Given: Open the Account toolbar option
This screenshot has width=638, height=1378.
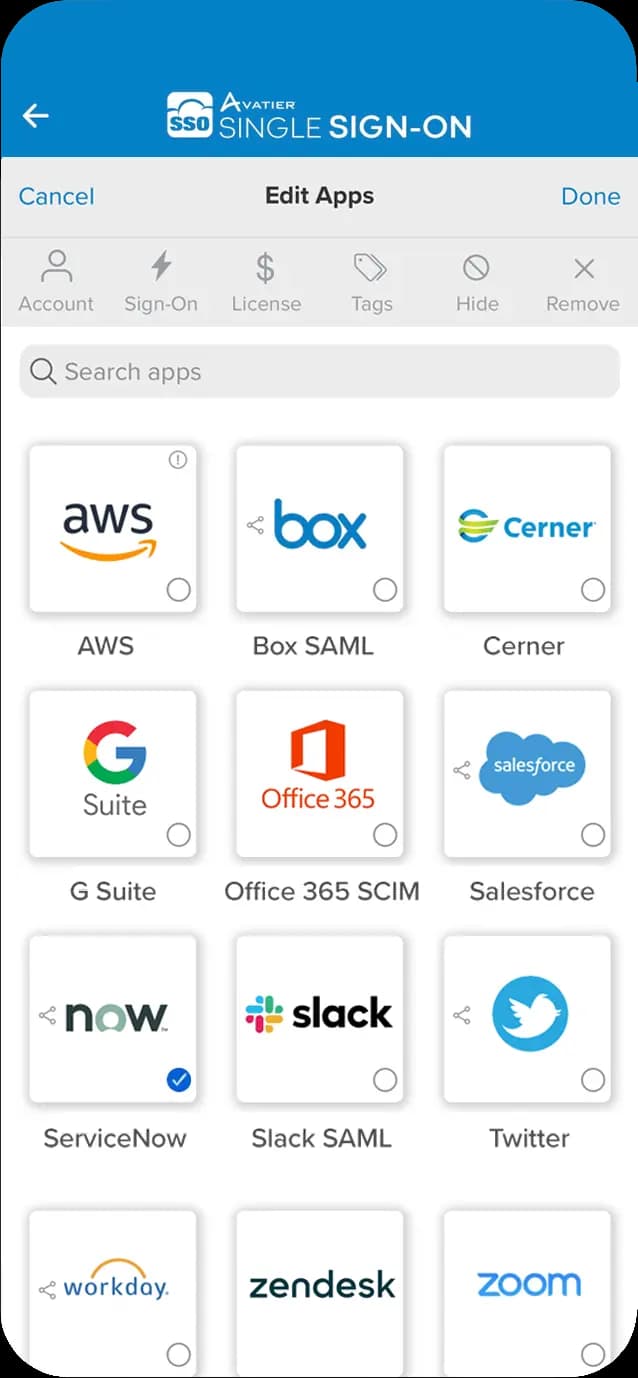Looking at the screenshot, I should point(57,282).
